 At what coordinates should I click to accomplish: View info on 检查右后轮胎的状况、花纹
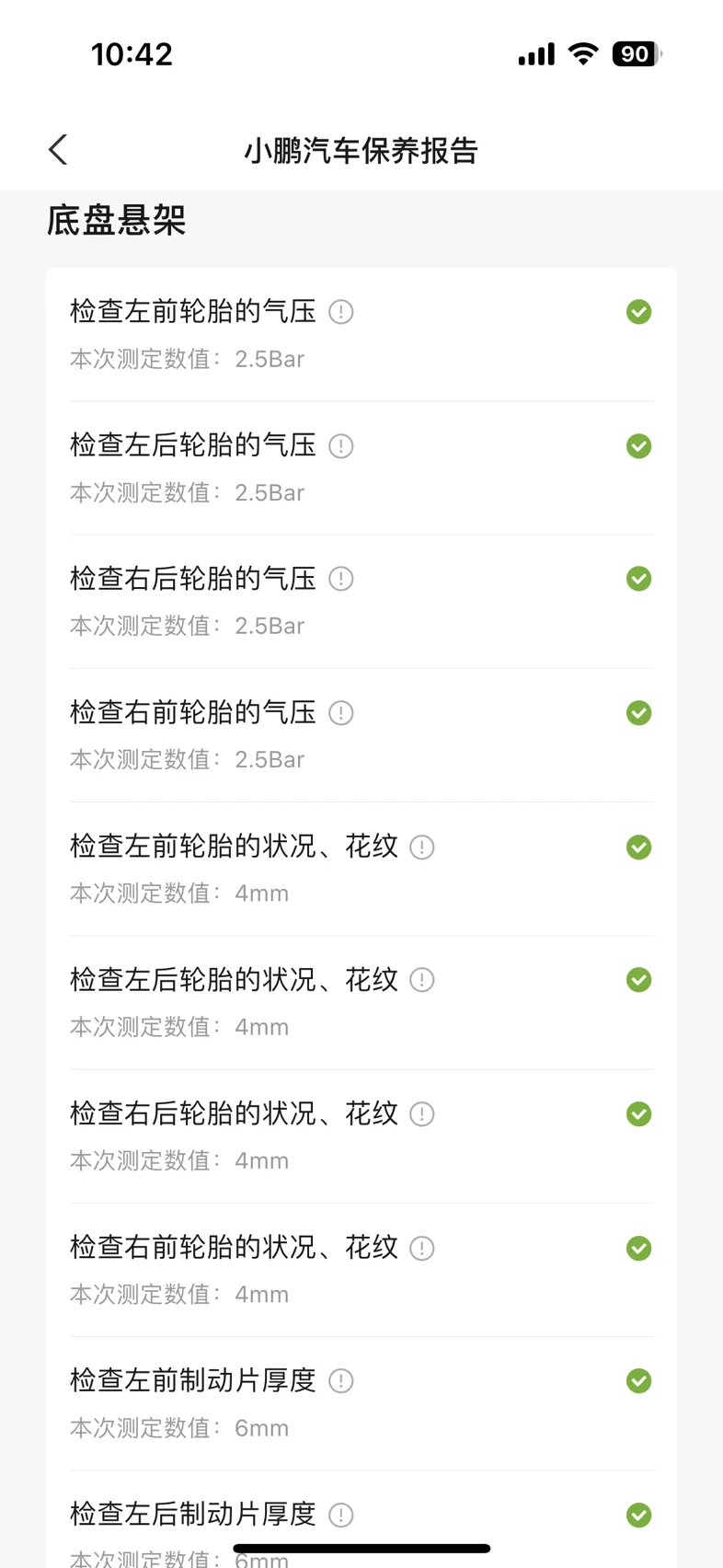(422, 1114)
